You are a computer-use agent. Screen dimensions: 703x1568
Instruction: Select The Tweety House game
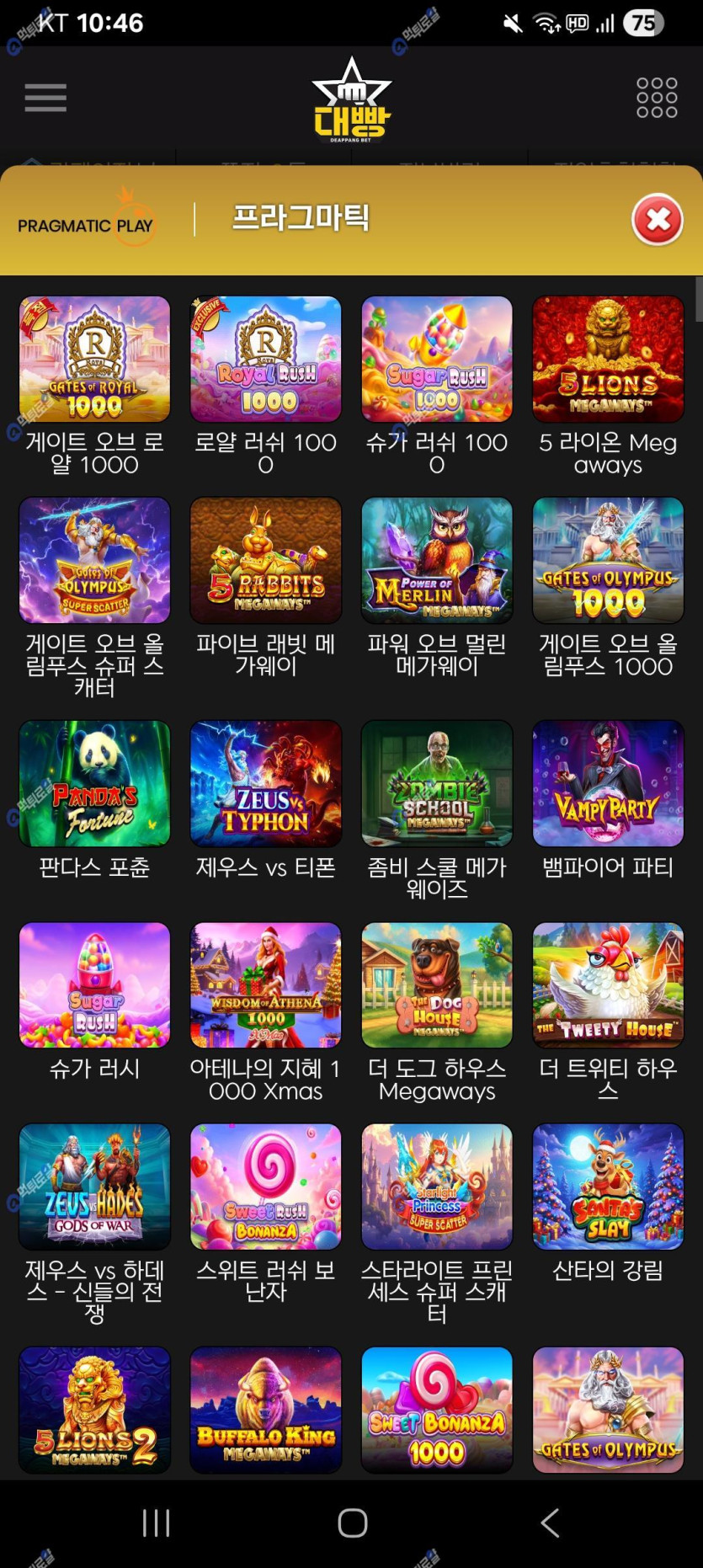pyautogui.click(x=608, y=985)
